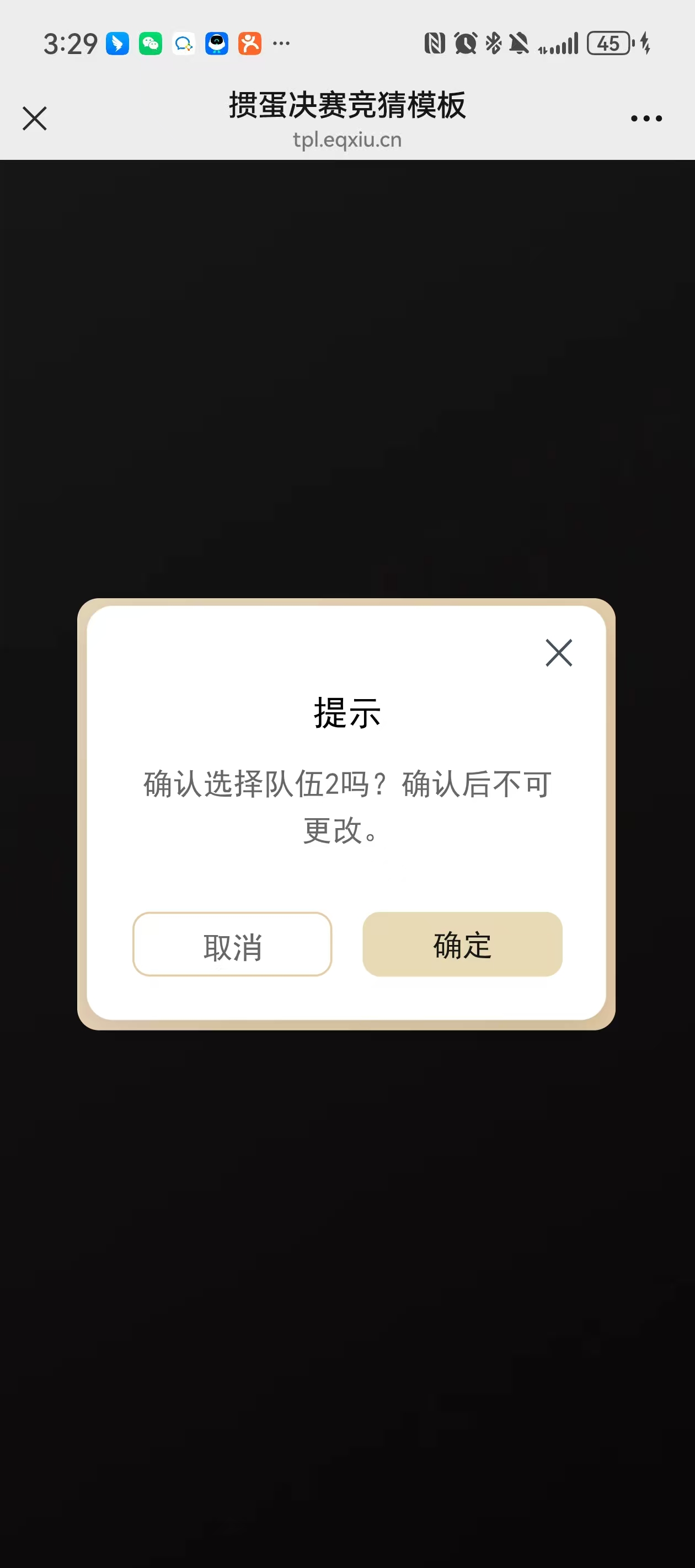
Task: Open the three-dot overflow menu
Action: 646,118
